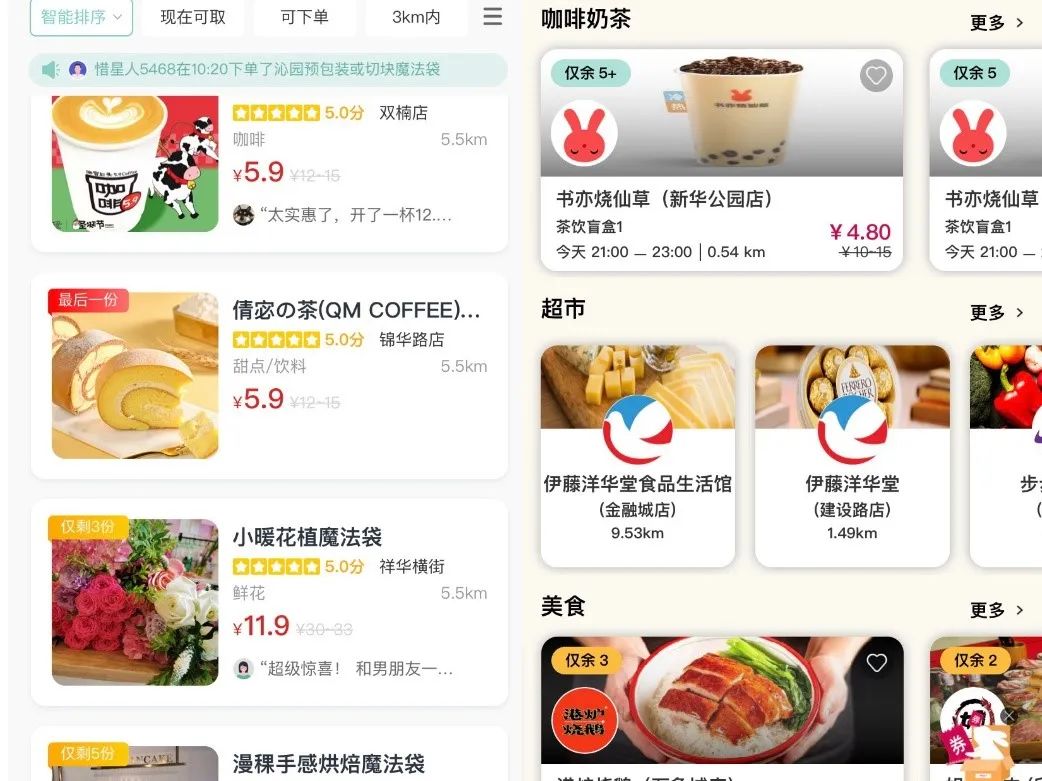Apply the 可下单 filter
Screen dimensions: 1042x781
(x=304, y=17)
